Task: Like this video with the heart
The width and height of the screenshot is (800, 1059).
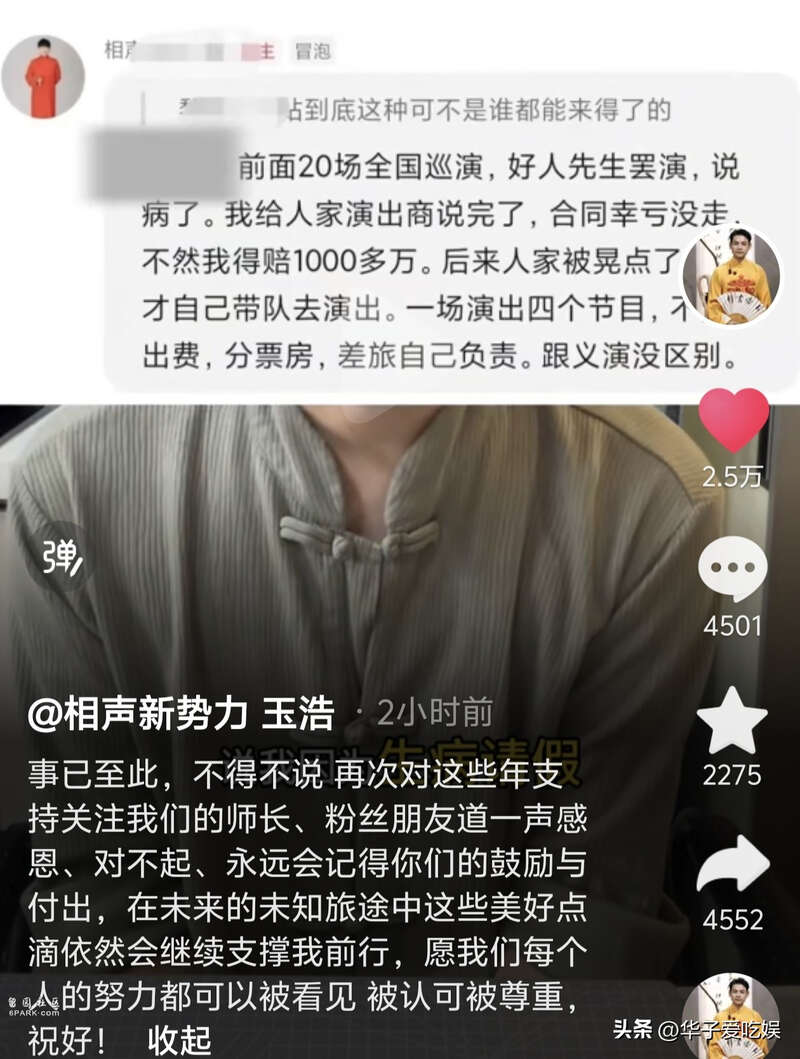Action: (x=733, y=420)
